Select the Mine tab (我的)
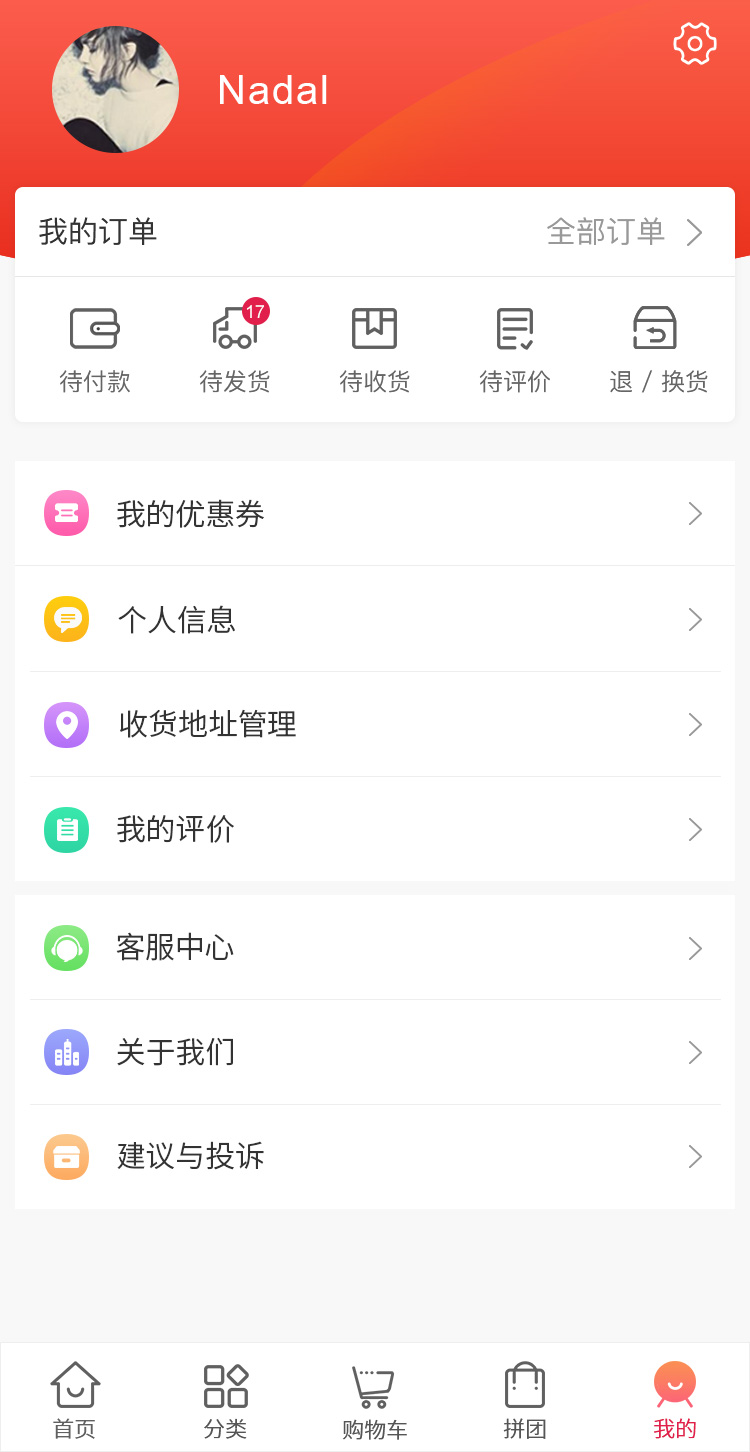 point(674,1399)
